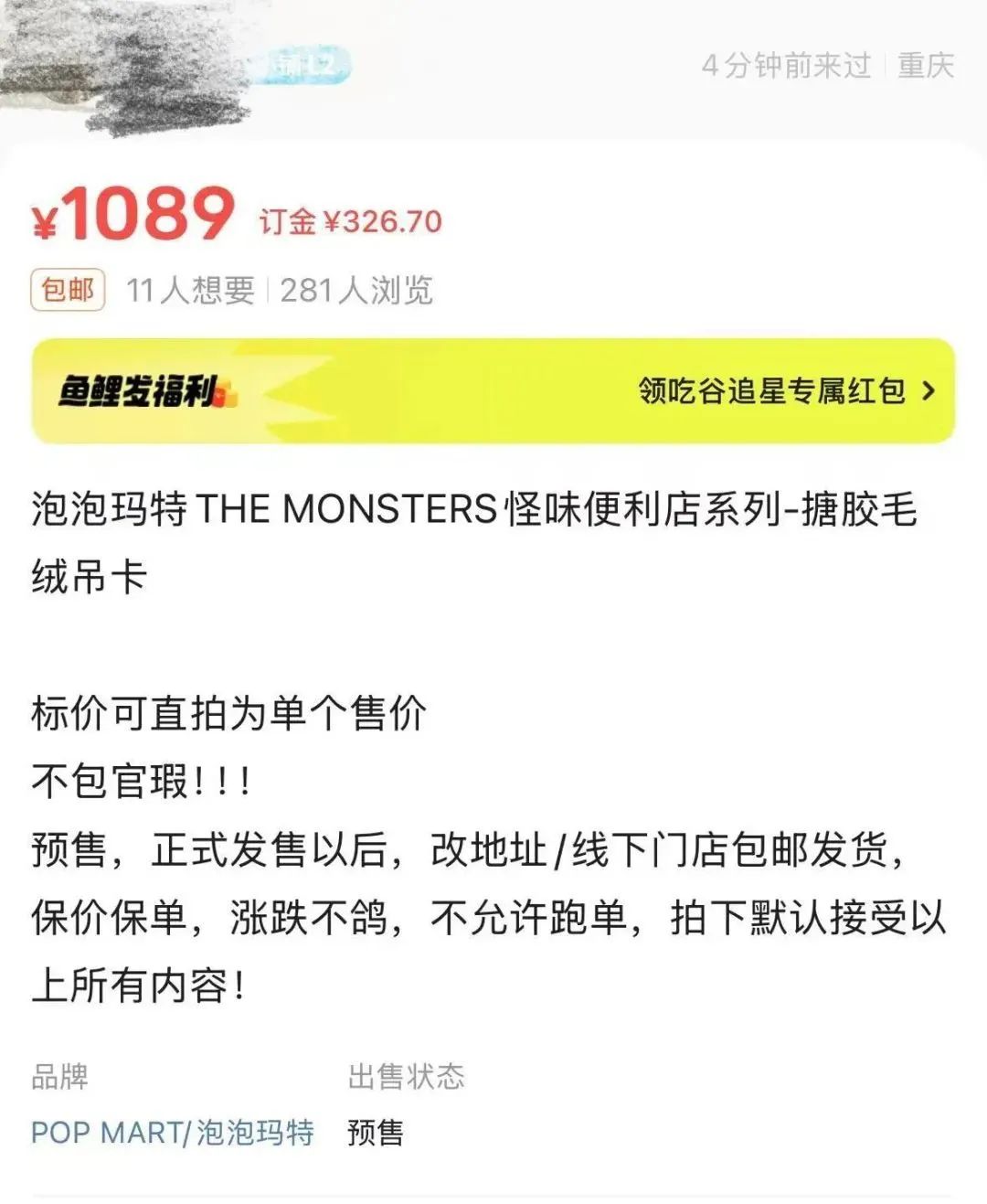Viewport: 987px width, 1204px height.
Task: Open the 领吃谷追星专属红包 banner
Action: 784,391
